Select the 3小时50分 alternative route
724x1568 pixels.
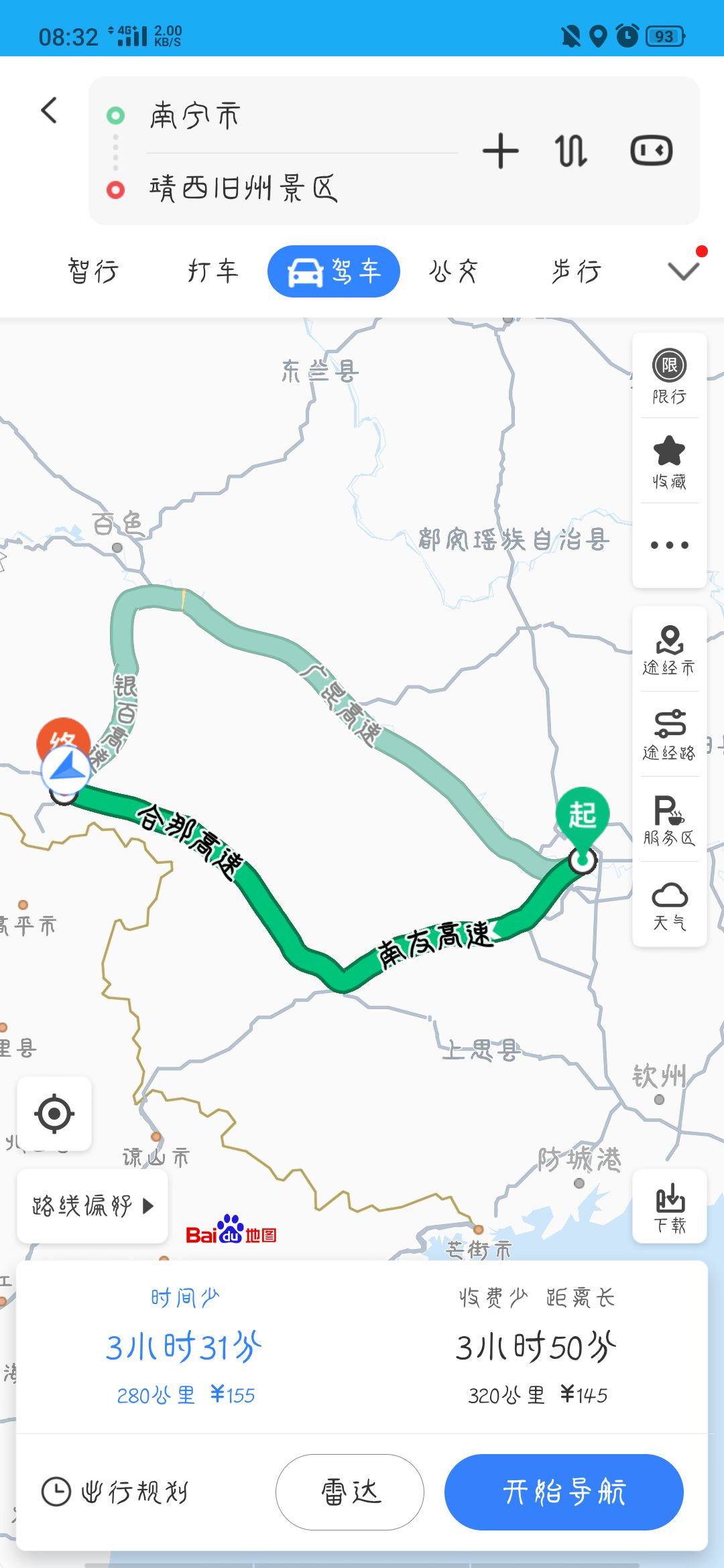tap(536, 1347)
